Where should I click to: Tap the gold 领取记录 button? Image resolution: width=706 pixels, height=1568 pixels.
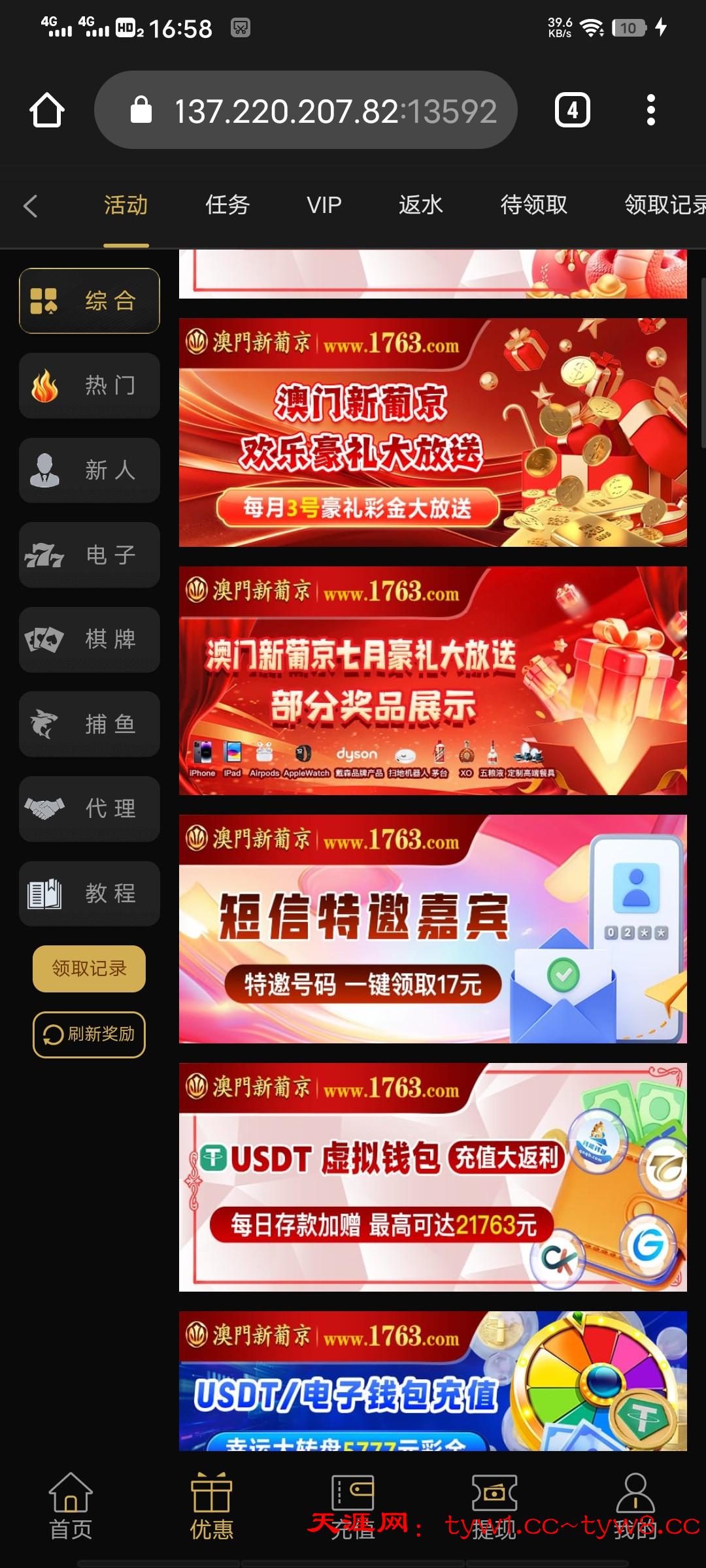coord(90,968)
